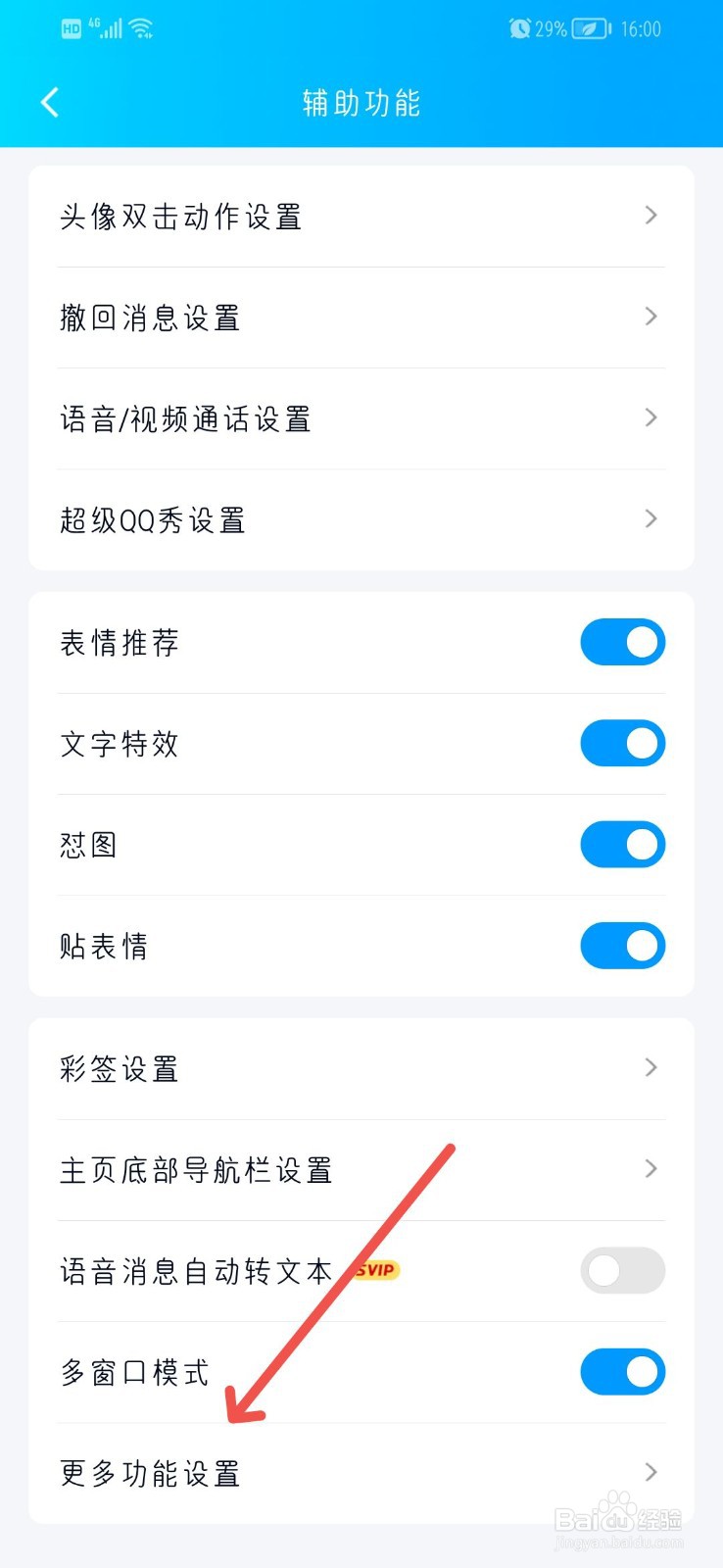The image size is (723, 1568).
Task: Turn off the 表情推荐 switch
Action: tap(622, 643)
